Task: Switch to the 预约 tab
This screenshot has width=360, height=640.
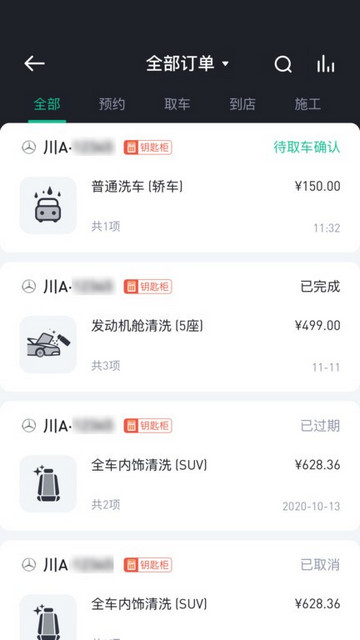Action: tap(112, 104)
